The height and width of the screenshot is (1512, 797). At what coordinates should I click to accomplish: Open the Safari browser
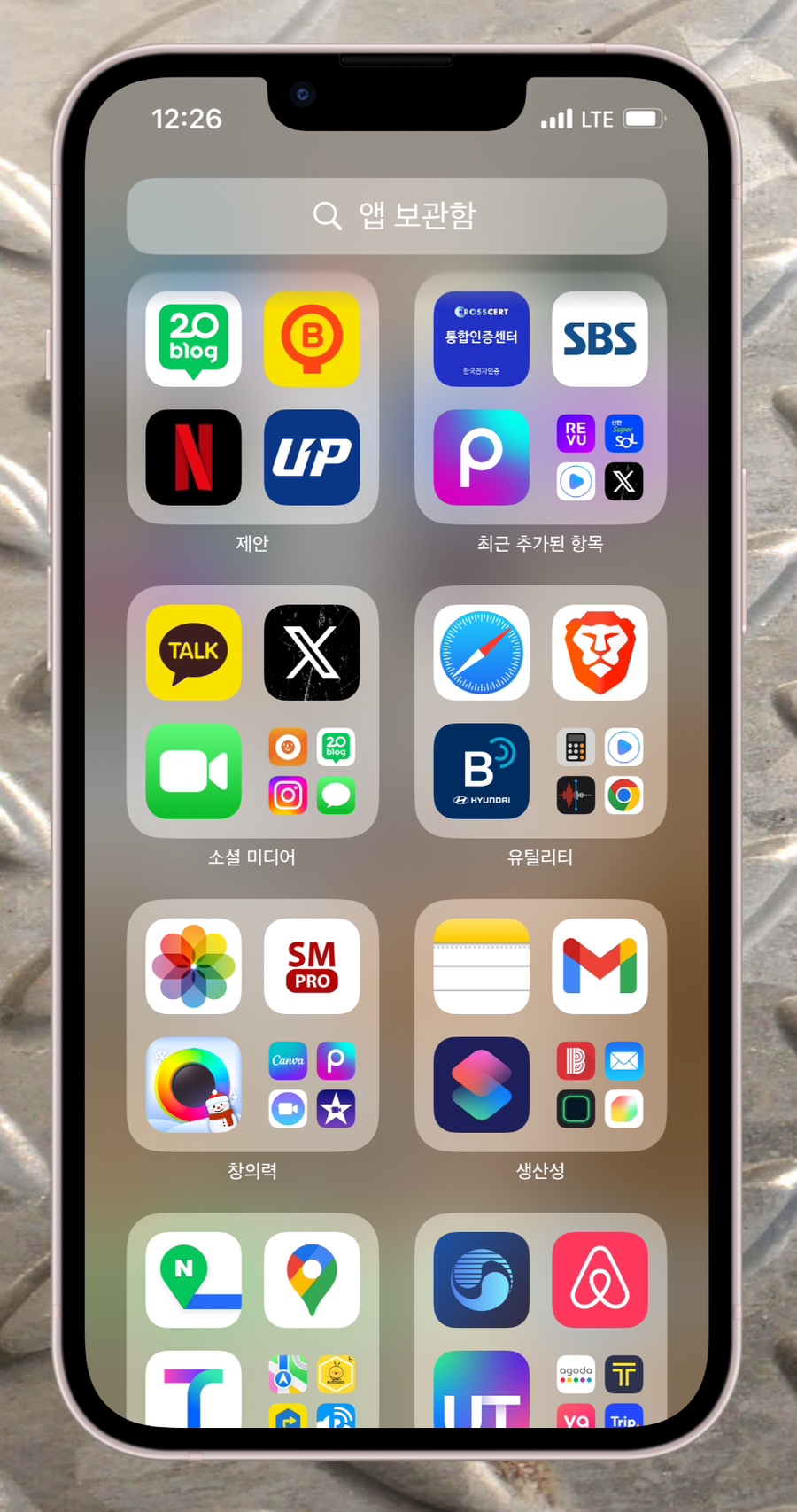482,653
